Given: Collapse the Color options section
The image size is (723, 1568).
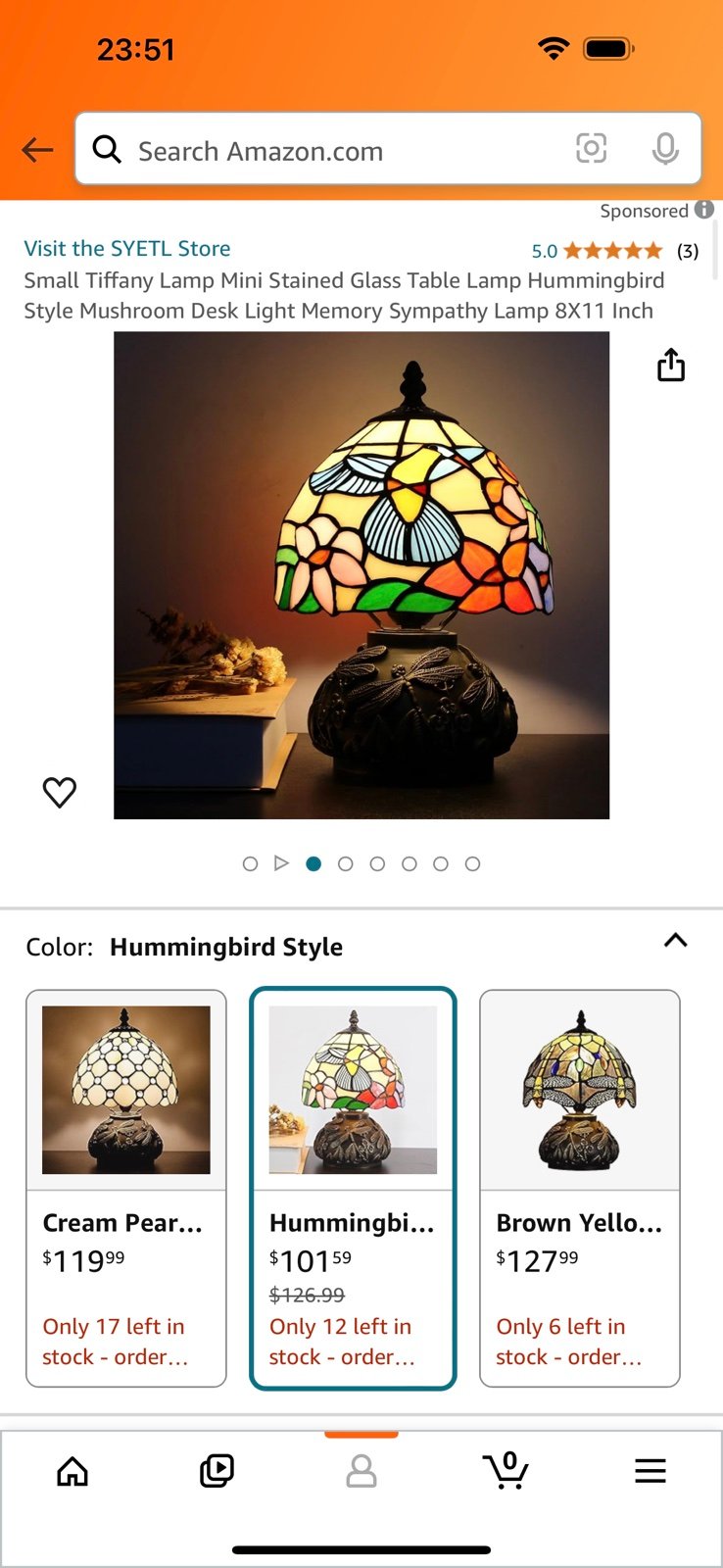Looking at the screenshot, I should (x=675, y=941).
